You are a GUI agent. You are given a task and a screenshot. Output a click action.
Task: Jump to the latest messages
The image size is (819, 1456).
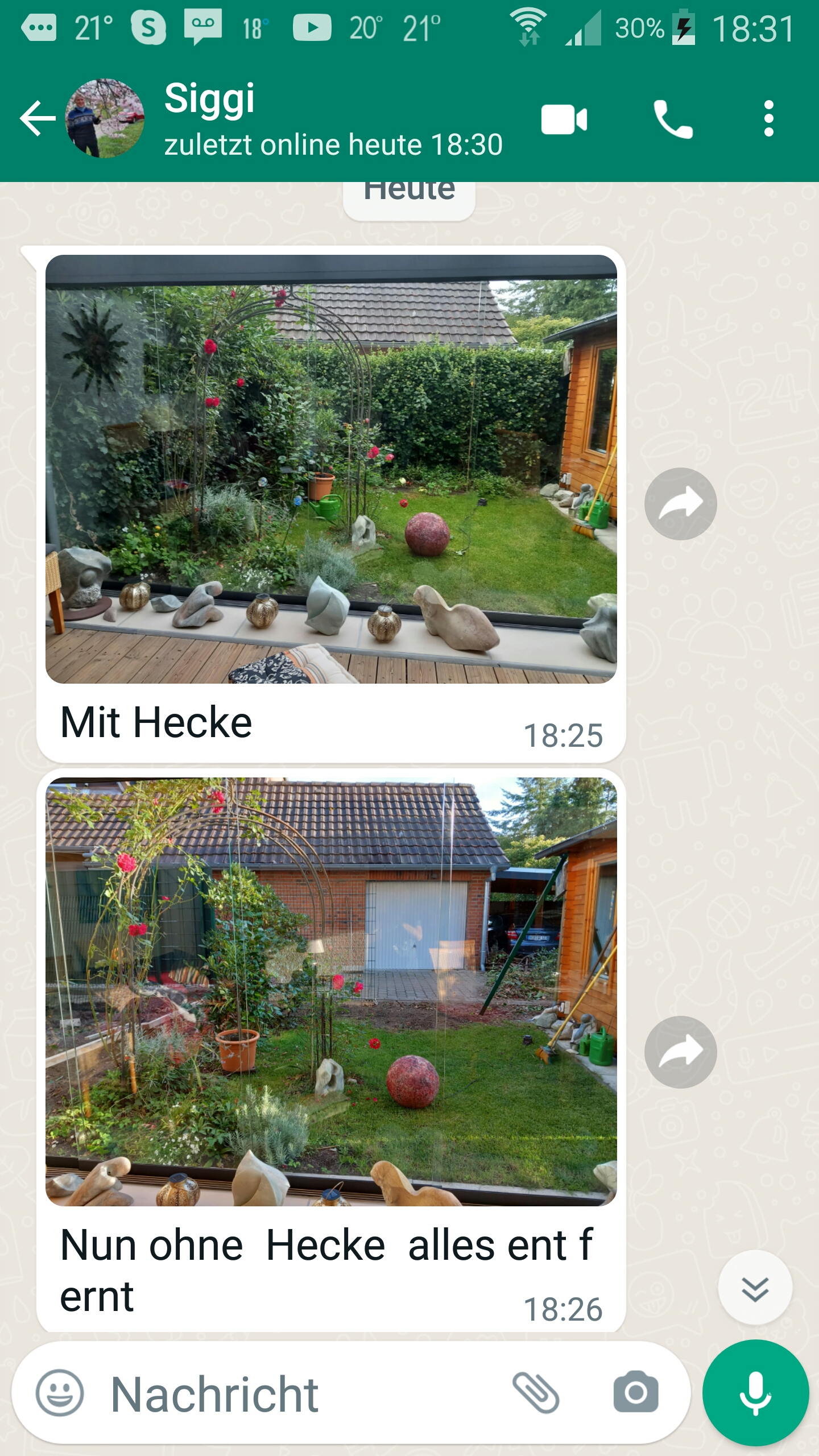[x=755, y=1288]
